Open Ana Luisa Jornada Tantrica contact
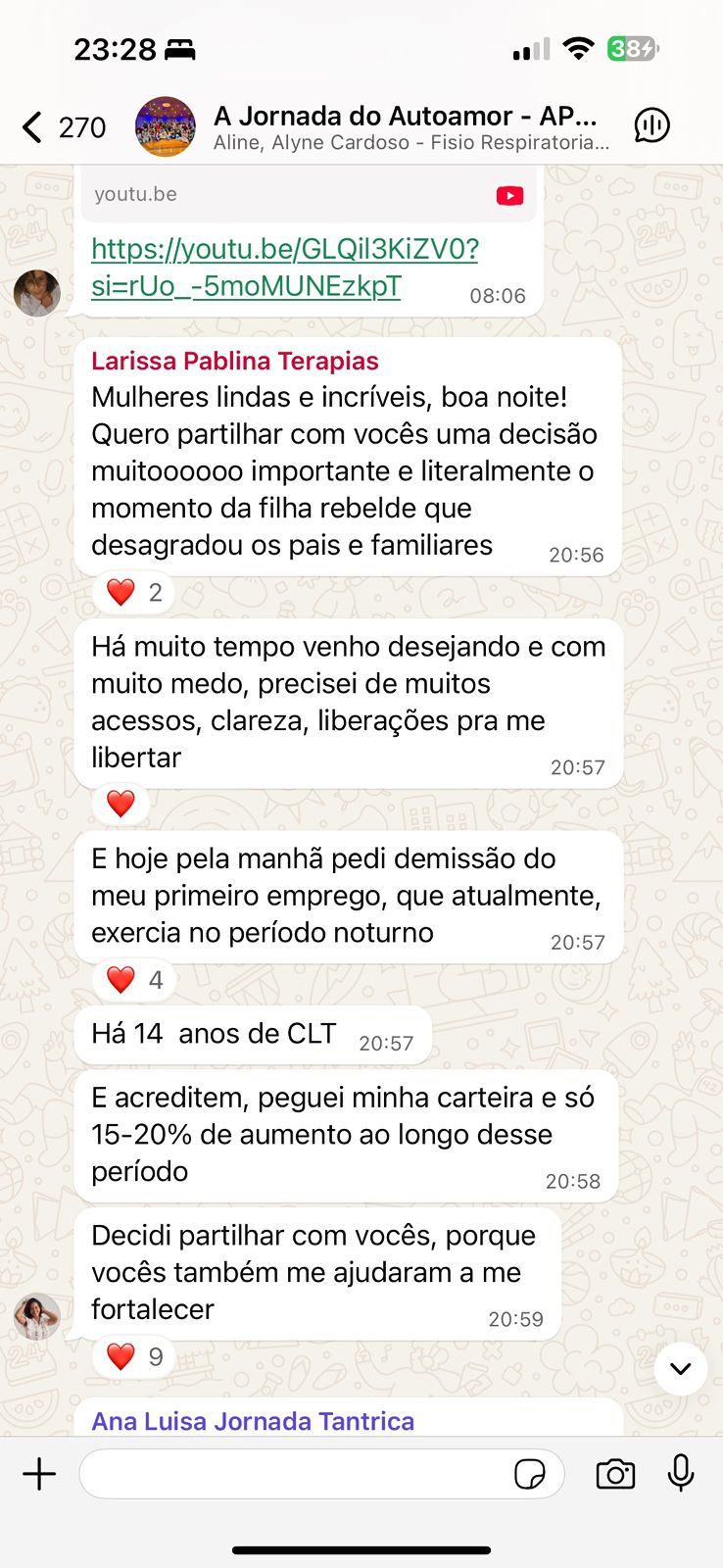 253,1421
